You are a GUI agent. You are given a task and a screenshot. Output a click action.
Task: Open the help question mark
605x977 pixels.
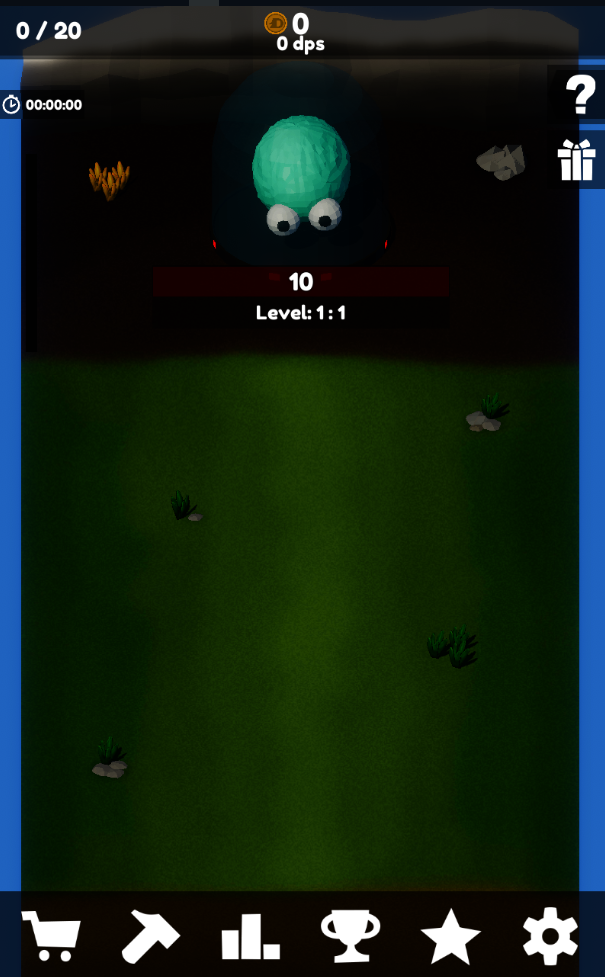580,95
